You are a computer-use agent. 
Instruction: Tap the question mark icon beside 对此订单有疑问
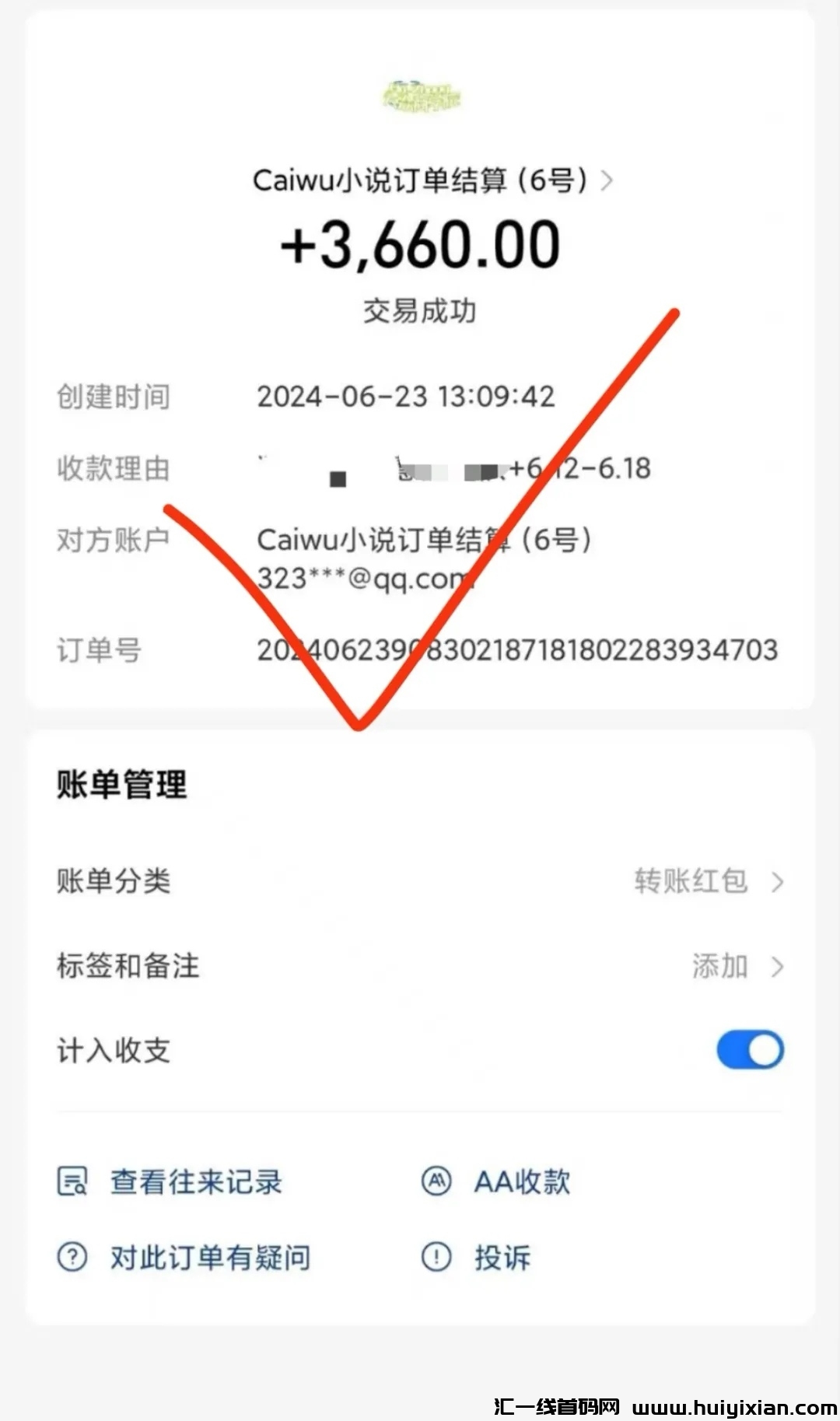pos(72,1256)
